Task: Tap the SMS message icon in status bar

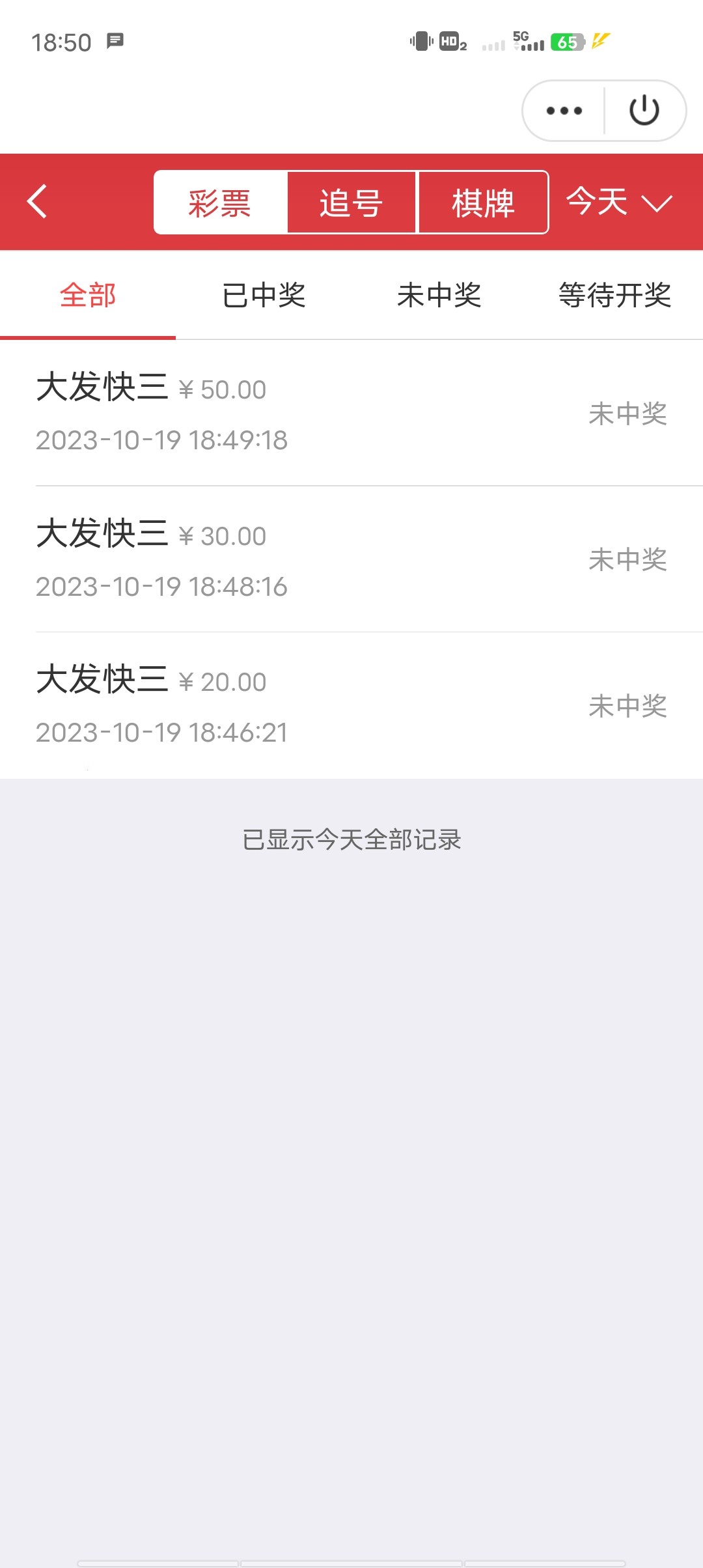Action: click(x=116, y=41)
